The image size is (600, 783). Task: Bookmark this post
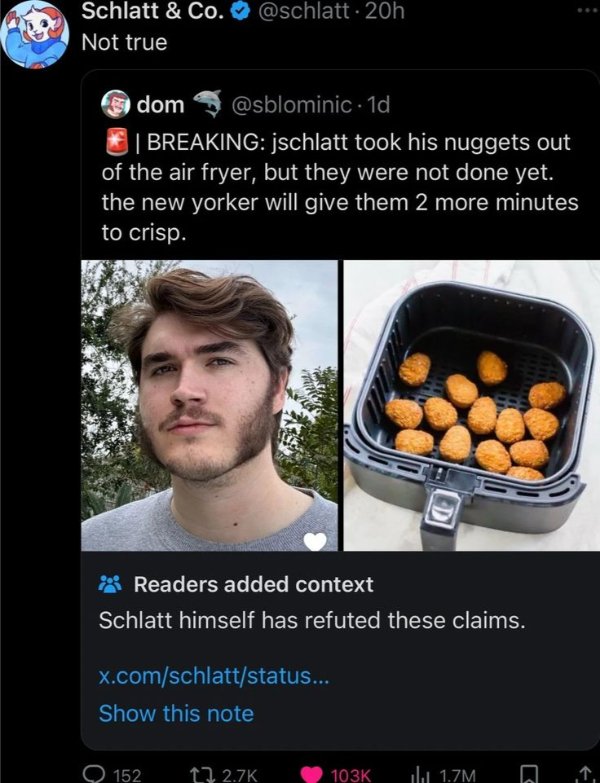pos(525,772)
